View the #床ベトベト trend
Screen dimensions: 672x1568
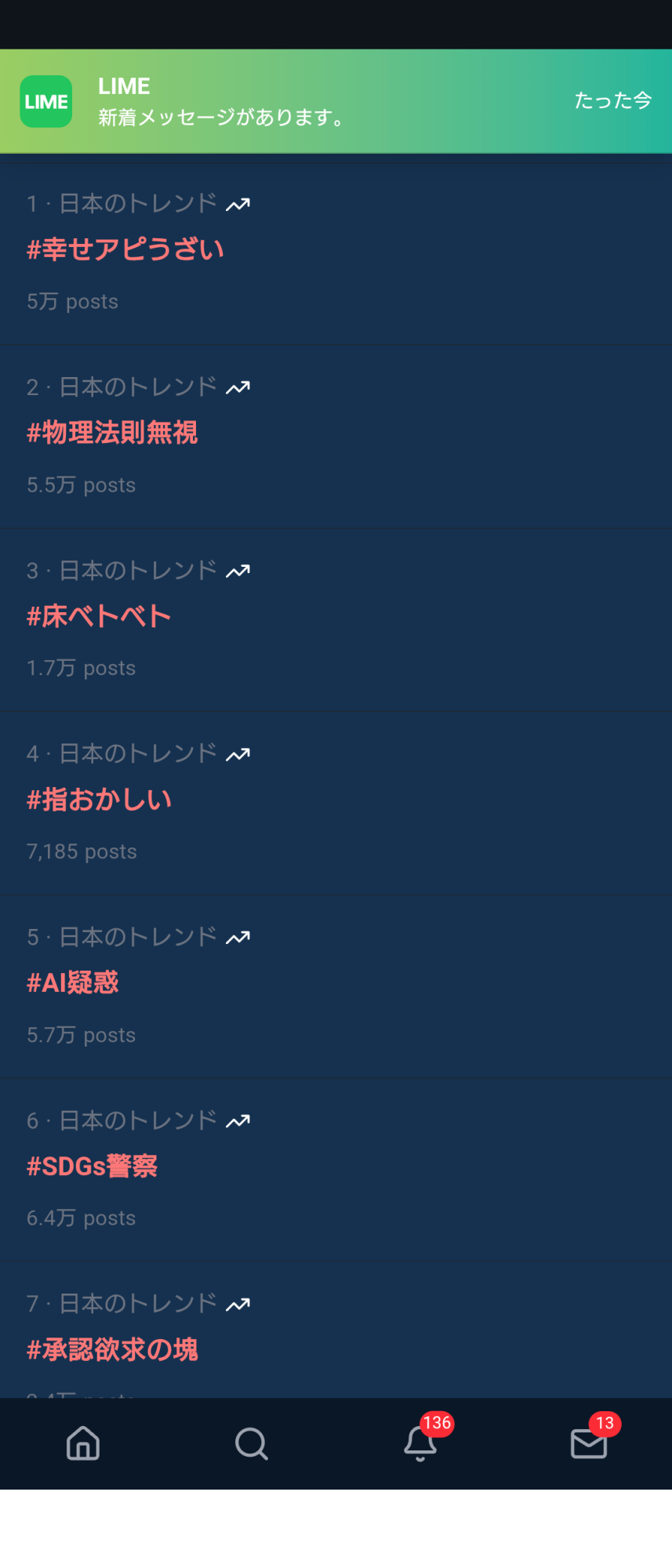coord(336,619)
